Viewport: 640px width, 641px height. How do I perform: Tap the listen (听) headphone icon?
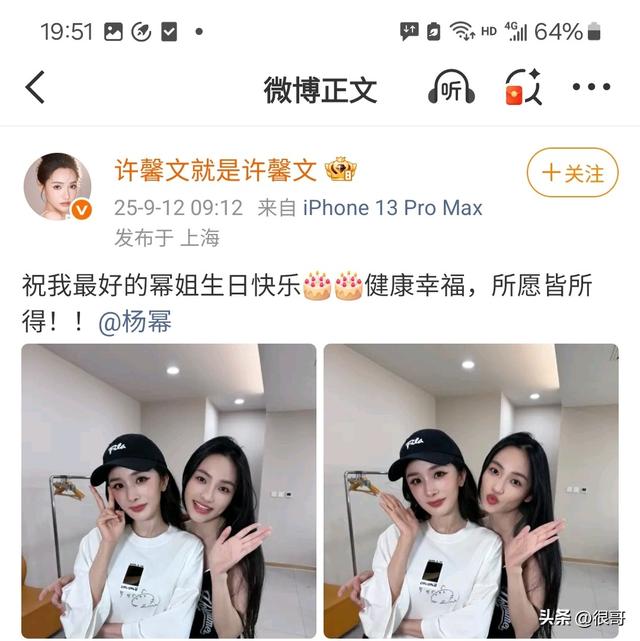coord(451,88)
